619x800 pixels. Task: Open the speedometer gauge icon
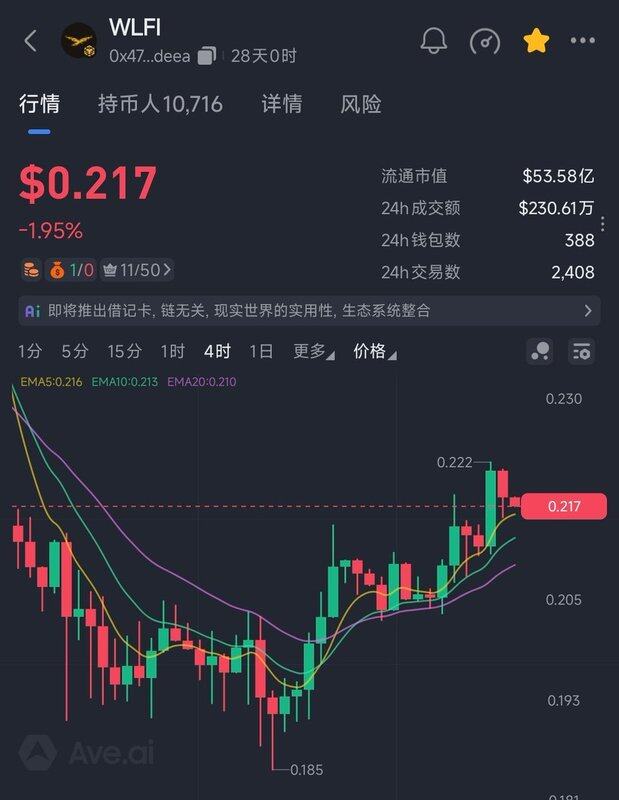click(485, 41)
